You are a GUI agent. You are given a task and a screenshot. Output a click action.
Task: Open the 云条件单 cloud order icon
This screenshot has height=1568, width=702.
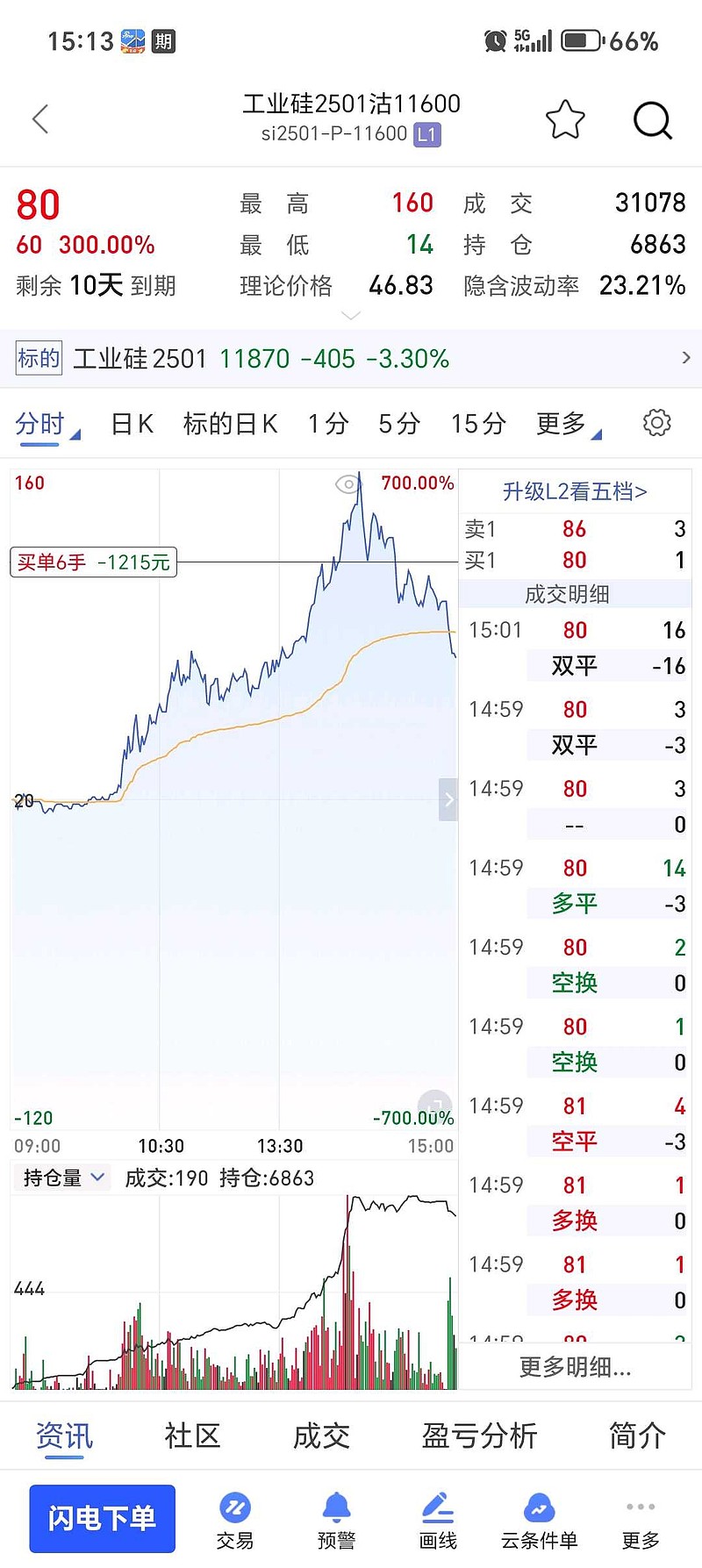pyautogui.click(x=539, y=1511)
